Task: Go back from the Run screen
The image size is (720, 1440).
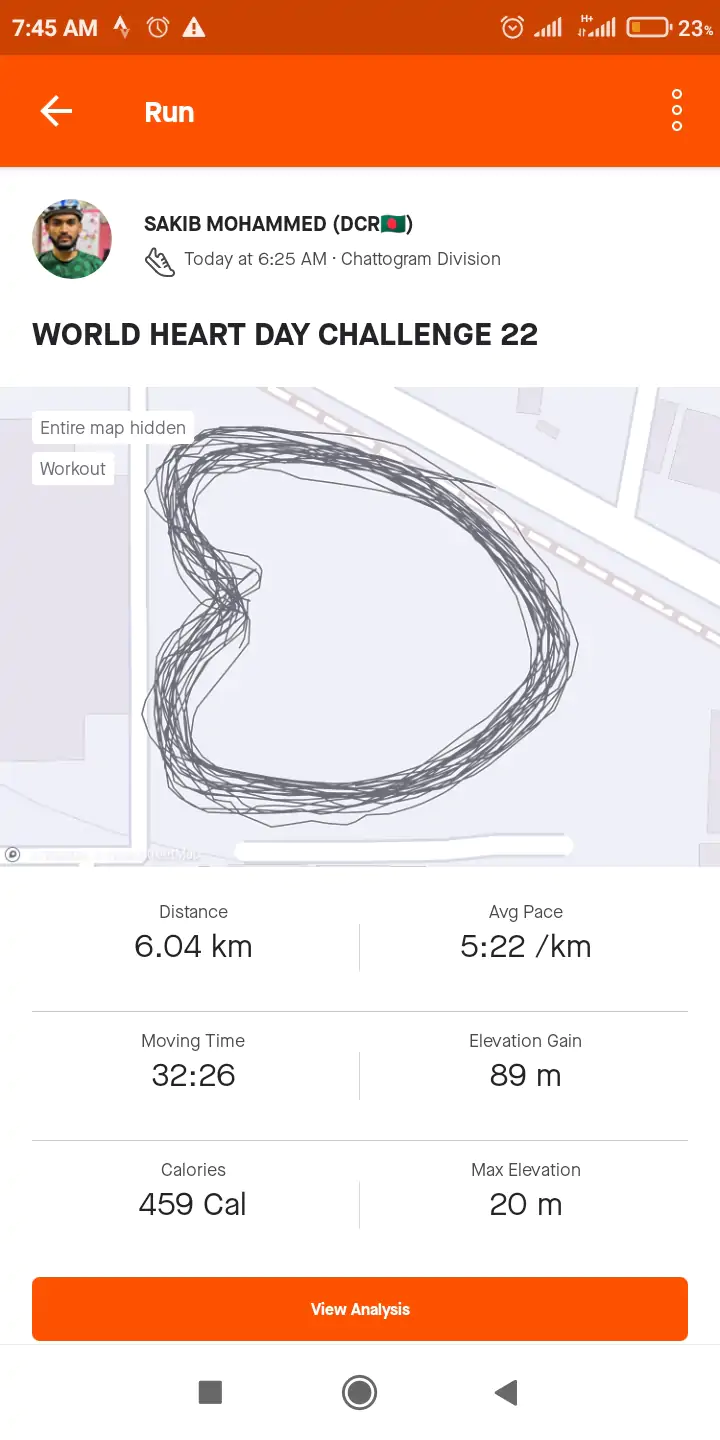Action: (x=56, y=112)
